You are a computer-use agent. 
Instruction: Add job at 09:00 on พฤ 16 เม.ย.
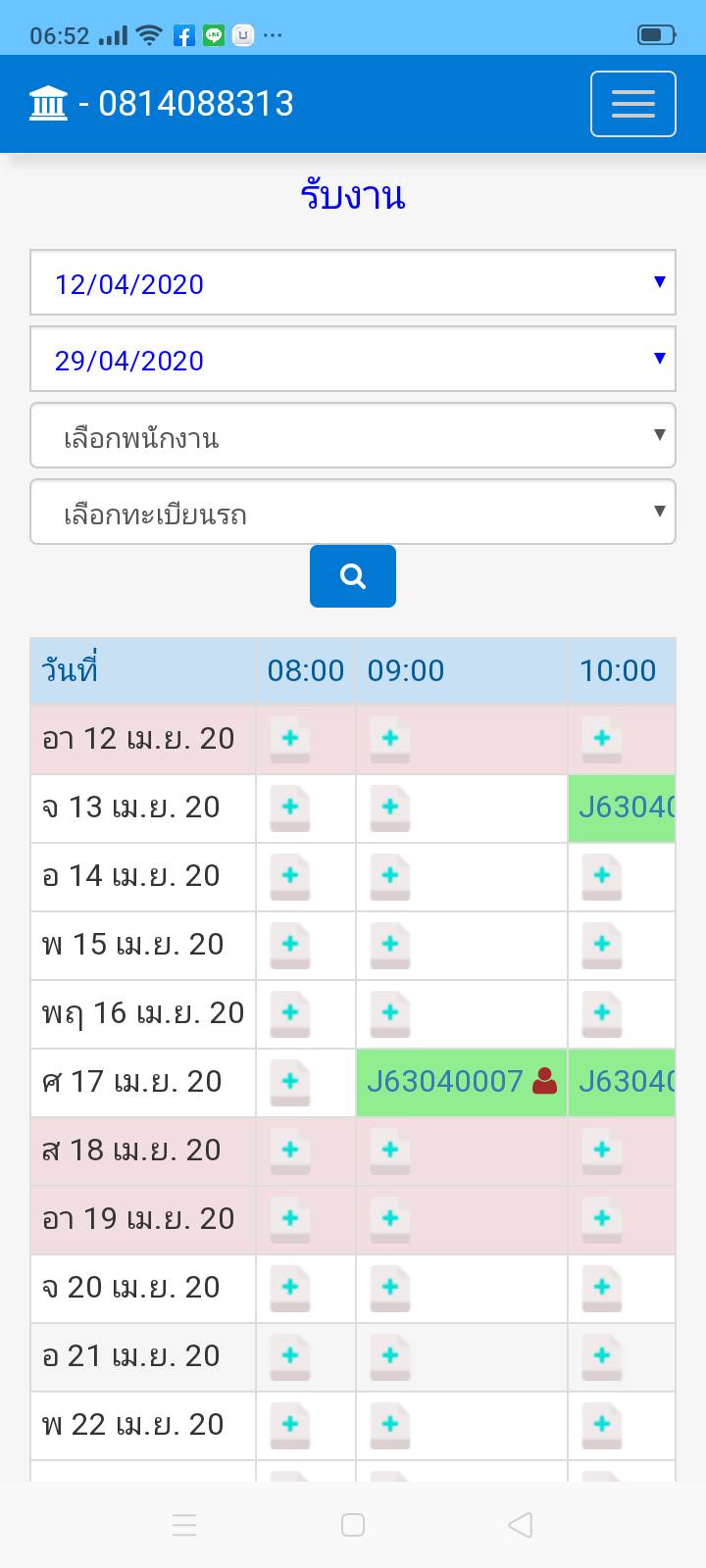pos(390,1014)
